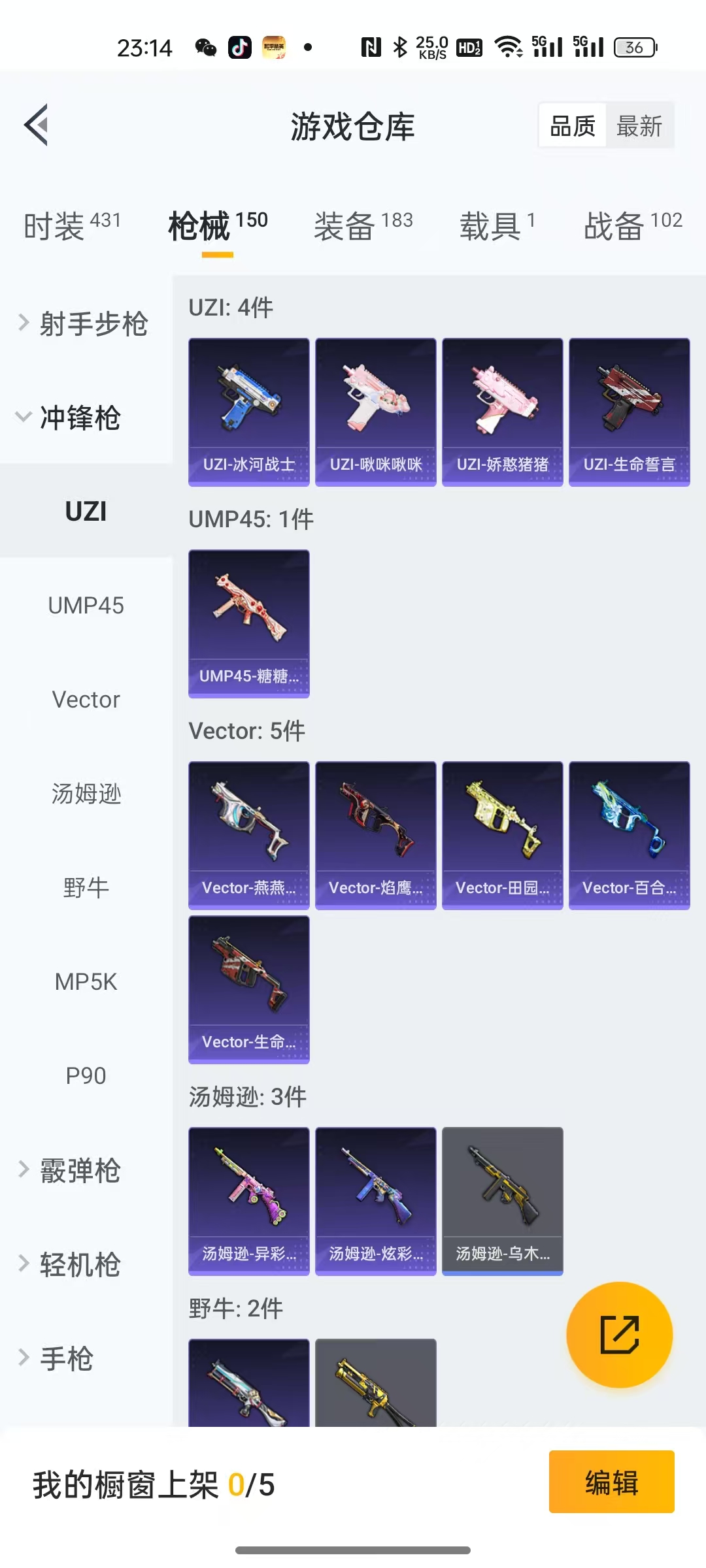The width and height of the screenshot is (706, 1568).
Task: Switch to the 时装 tab
Action: [x=72, y=226]
